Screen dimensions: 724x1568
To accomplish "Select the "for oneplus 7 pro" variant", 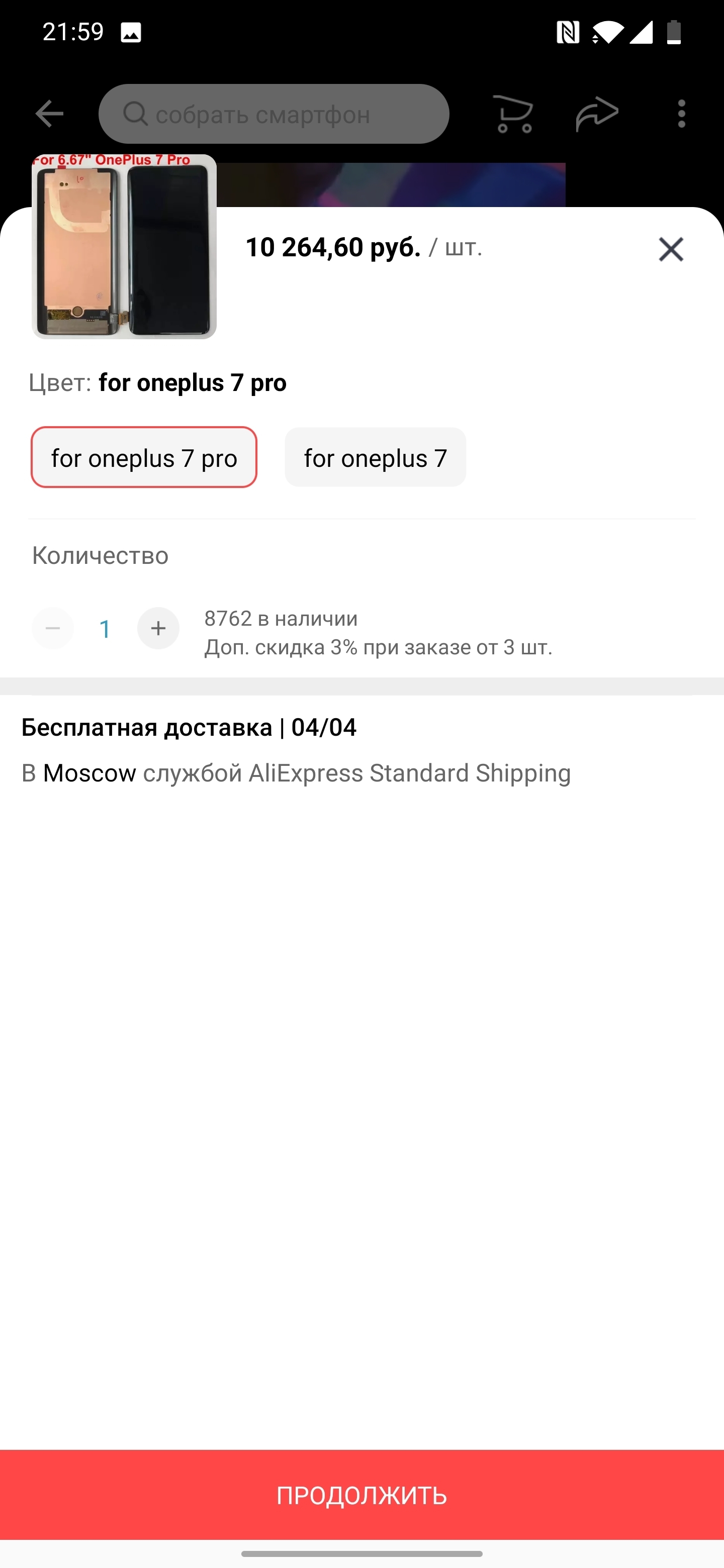I will click(x=144, y=458).
